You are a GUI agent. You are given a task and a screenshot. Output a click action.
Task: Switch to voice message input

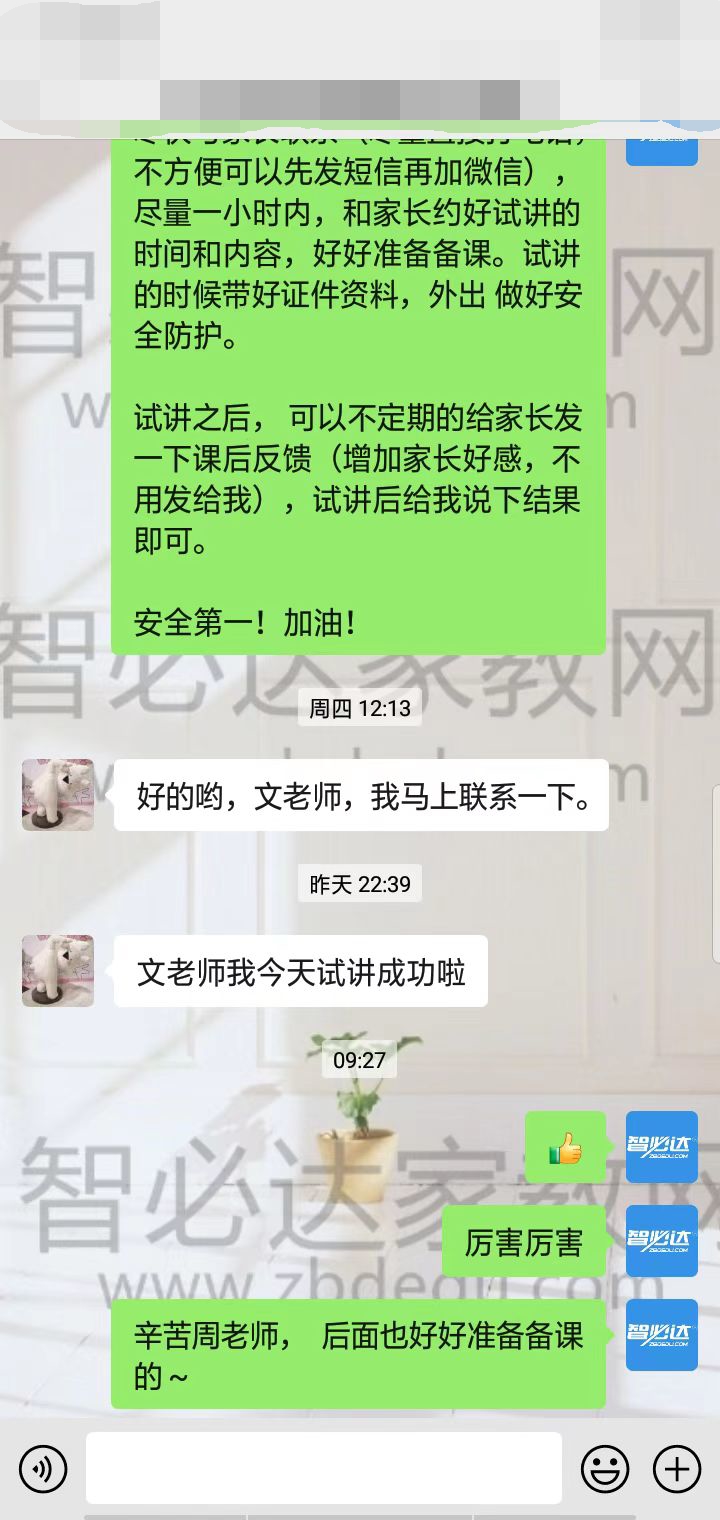(x=43, y=1469)
